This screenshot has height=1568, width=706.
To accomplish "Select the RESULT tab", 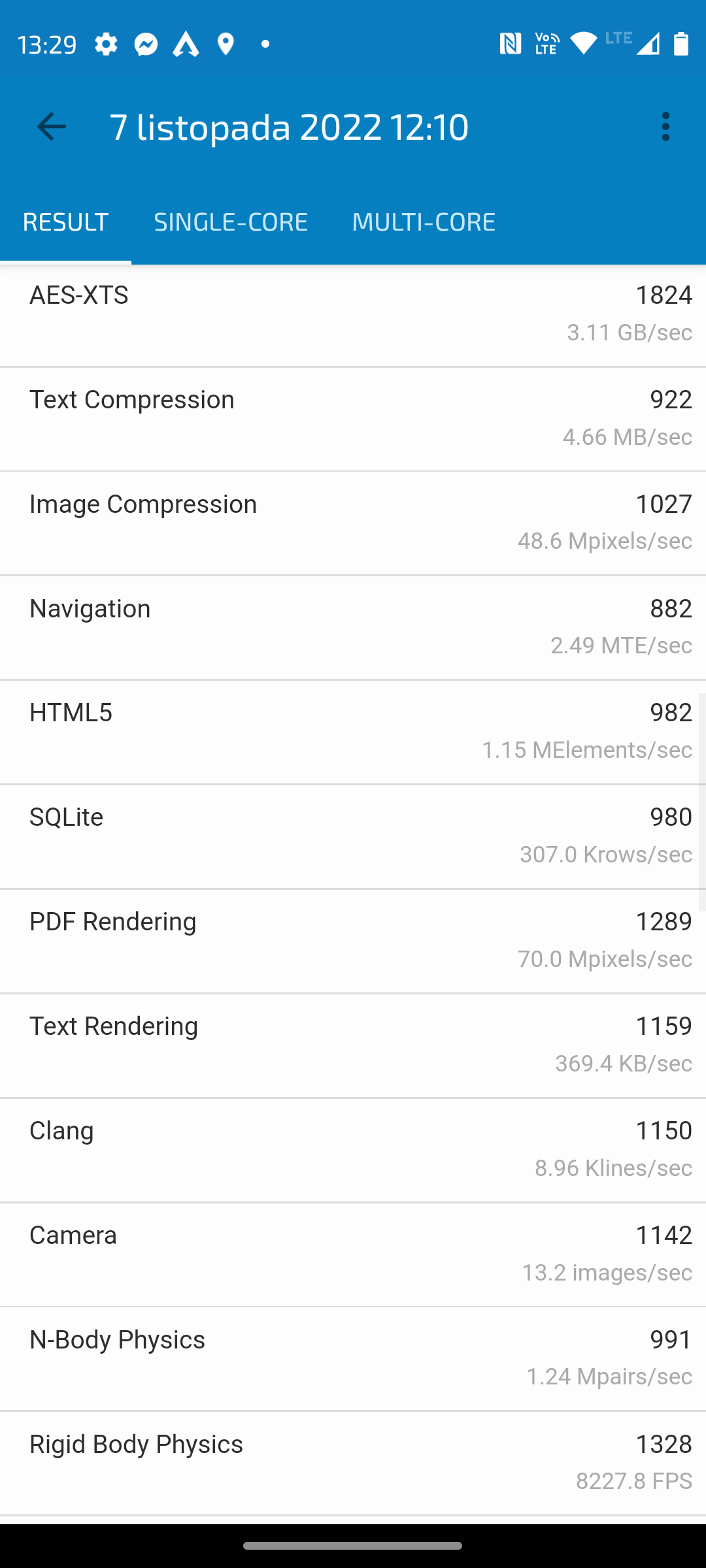I will 65,222.
